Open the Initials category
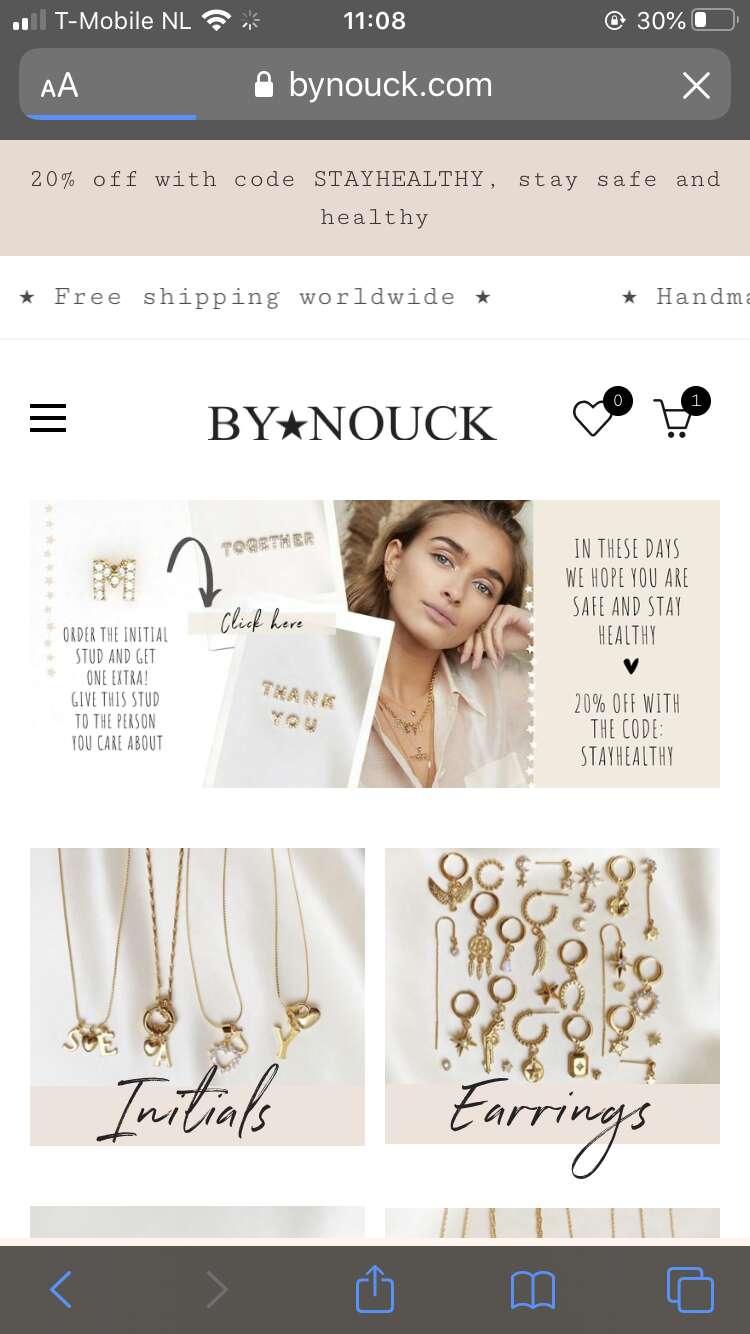750x1334 pixels. 197,997
